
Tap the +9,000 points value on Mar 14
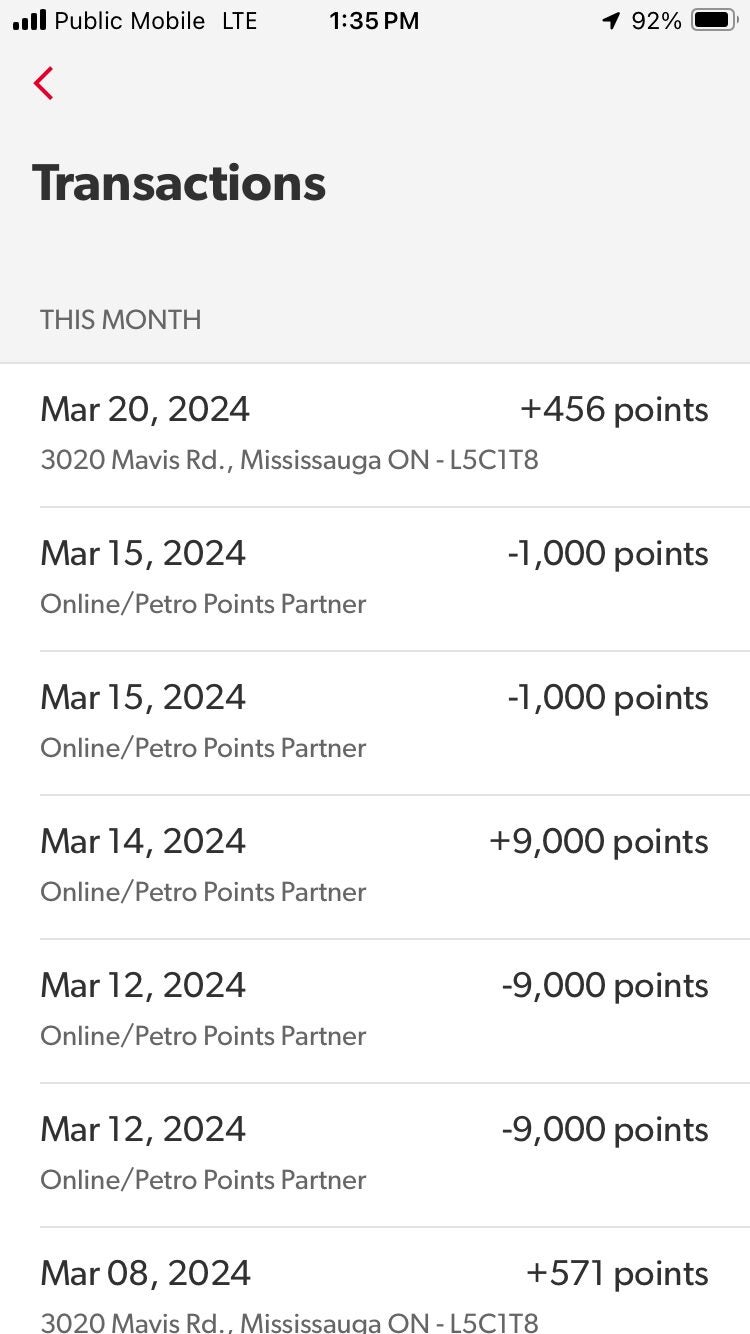point(598,841)
